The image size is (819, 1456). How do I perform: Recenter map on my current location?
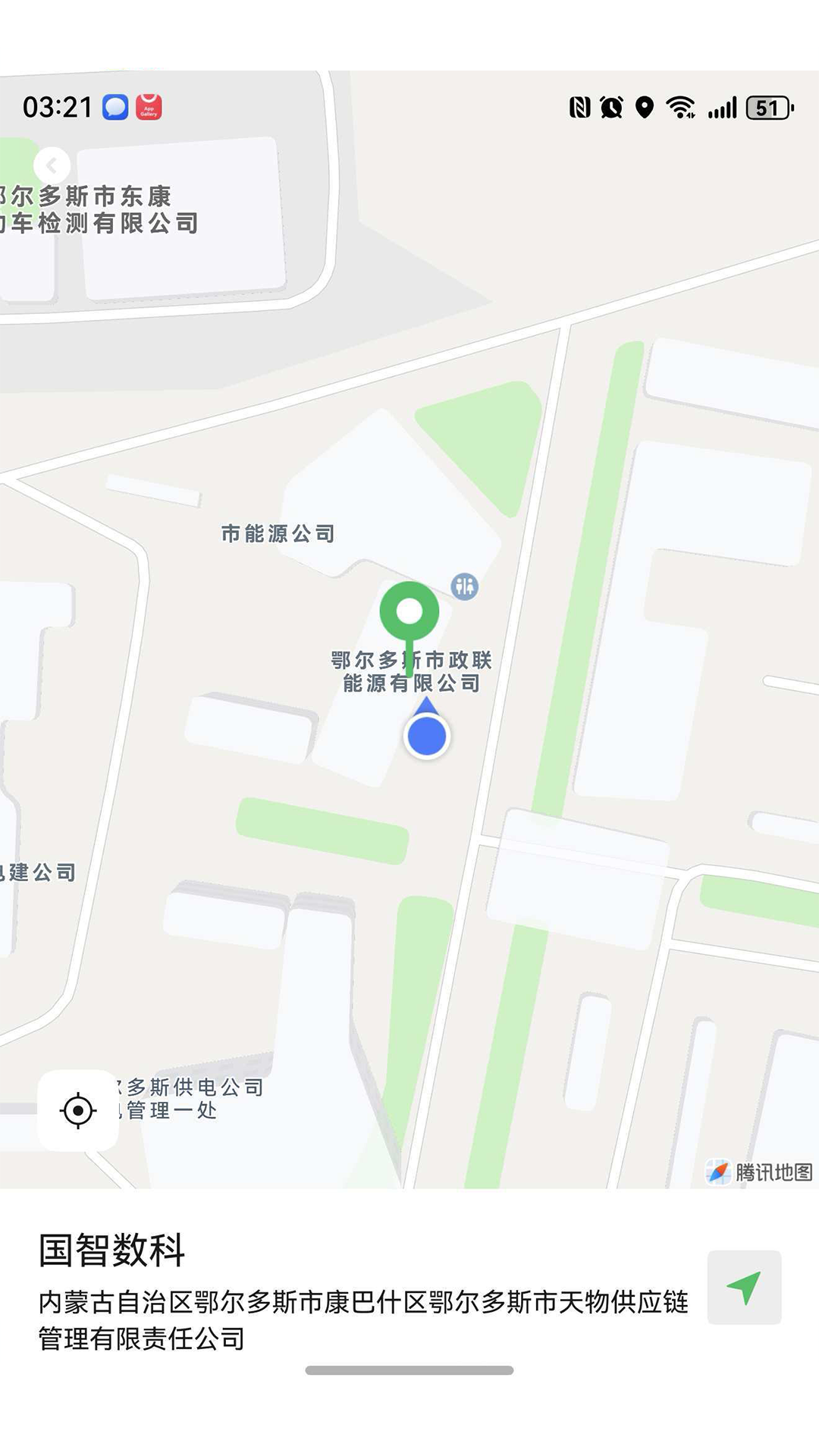pyautogui.click(x=78, y=1110)
